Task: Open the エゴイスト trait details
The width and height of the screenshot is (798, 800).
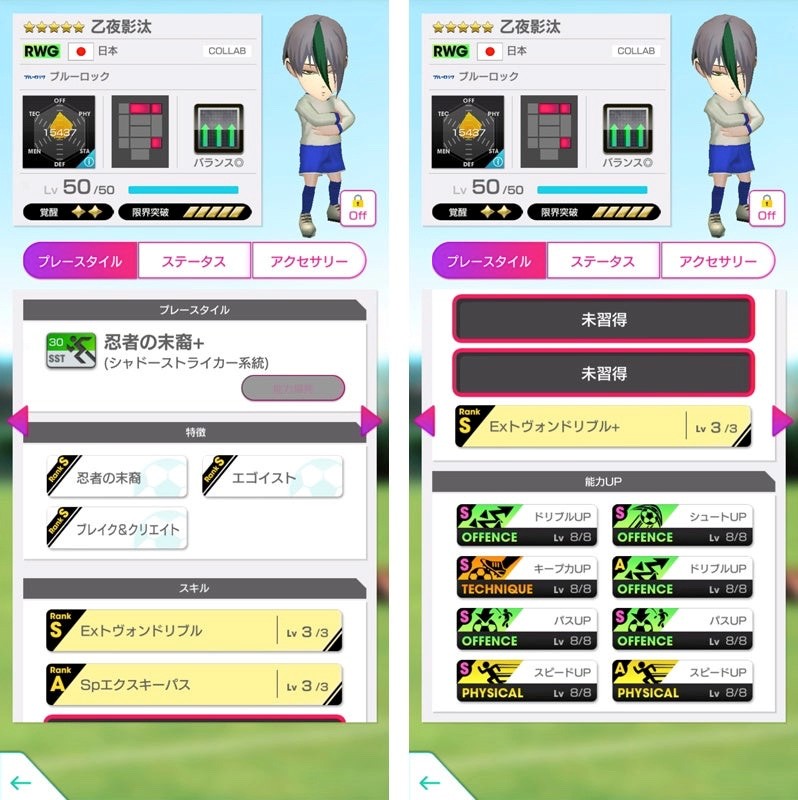Action: 272,477
